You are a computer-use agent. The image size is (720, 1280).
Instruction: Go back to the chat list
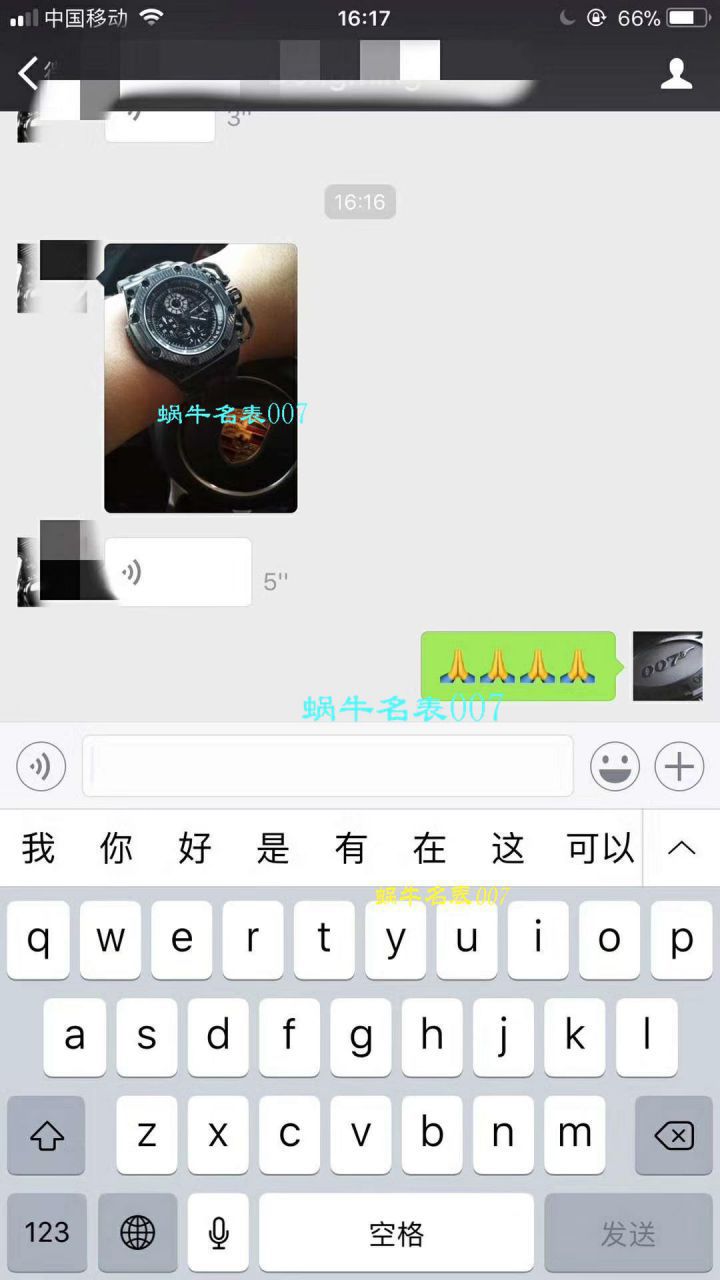point(28,72)
